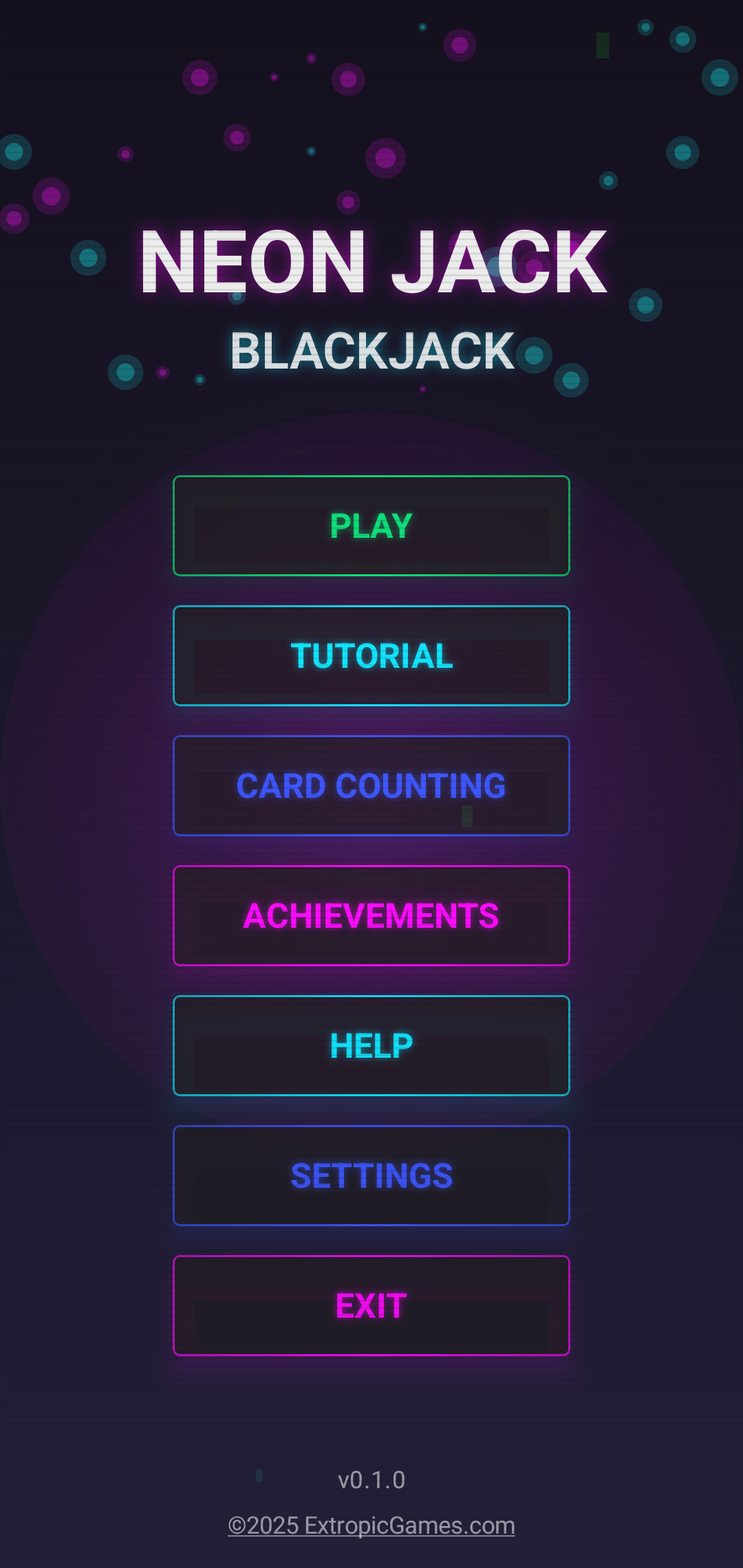Image resolution: width=743 pixels, height=1568 pixels.
Task: Visit the ExtropicGames.com copyright link
Action: (371, 1525)
